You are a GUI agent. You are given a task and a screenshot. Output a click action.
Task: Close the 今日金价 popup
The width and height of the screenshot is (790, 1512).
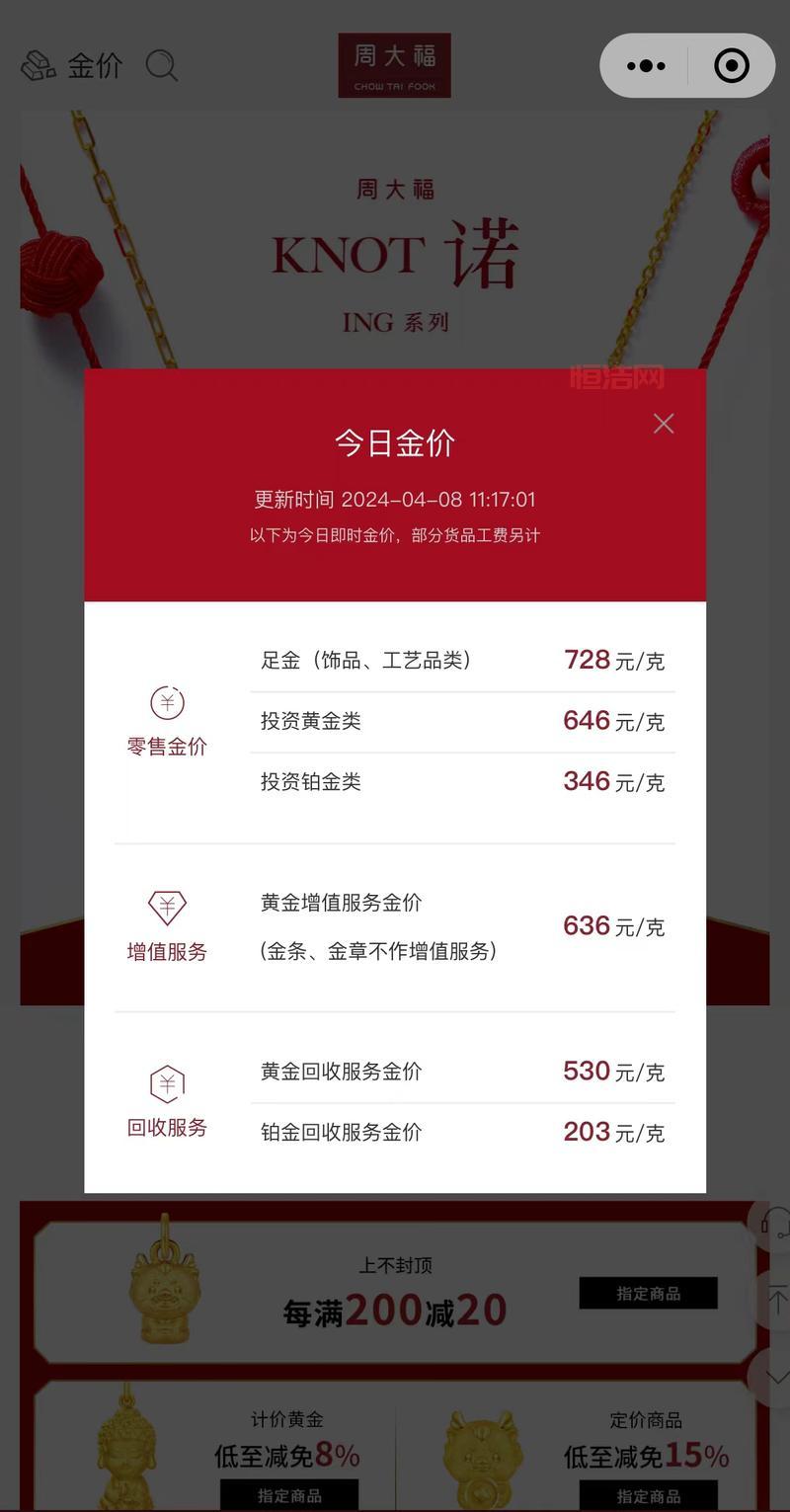664,424
